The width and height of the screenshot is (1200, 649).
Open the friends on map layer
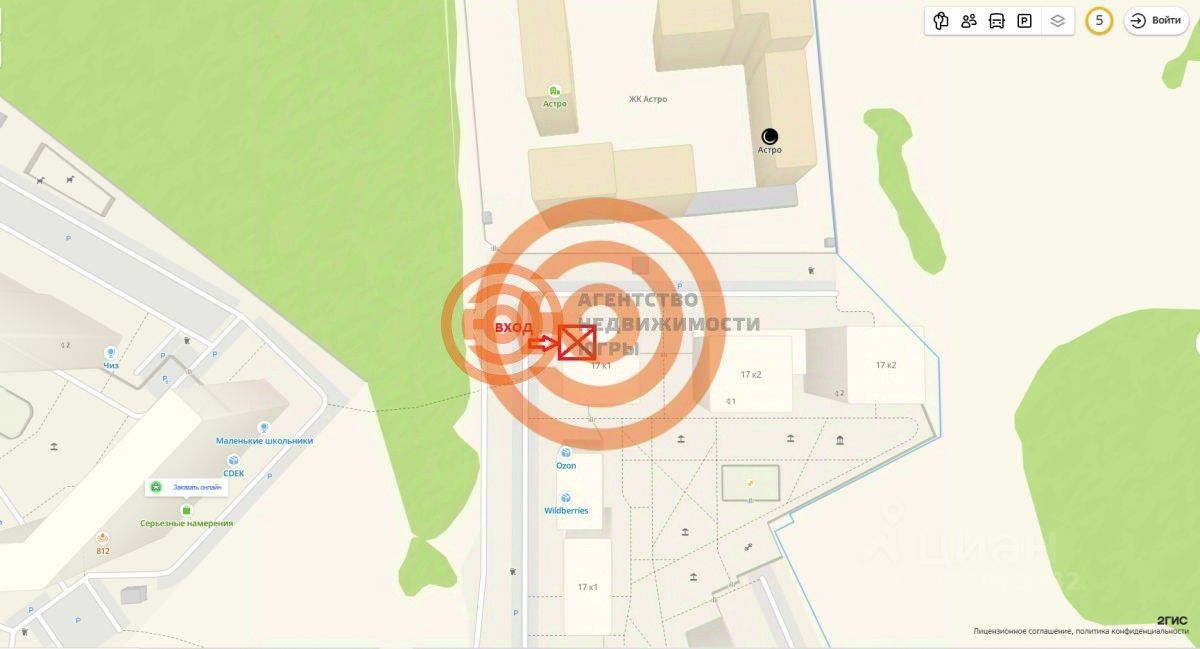[x=968, y=21]
